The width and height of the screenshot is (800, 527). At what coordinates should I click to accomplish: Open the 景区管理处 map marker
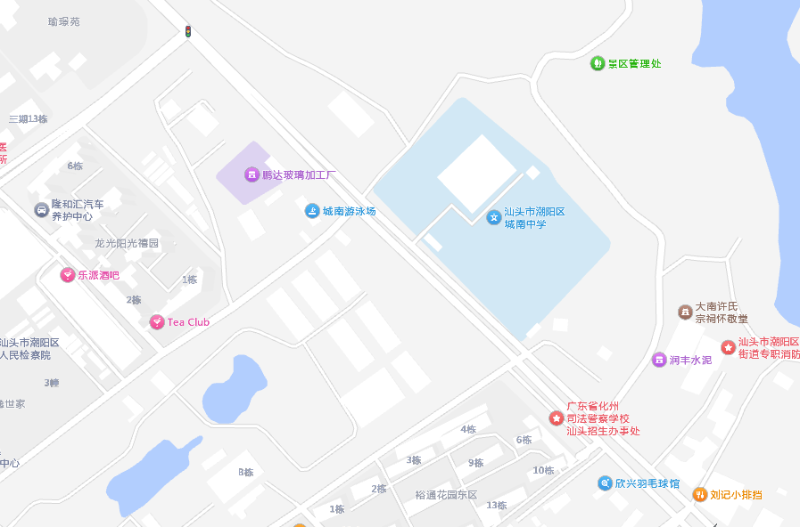[597, 64]
